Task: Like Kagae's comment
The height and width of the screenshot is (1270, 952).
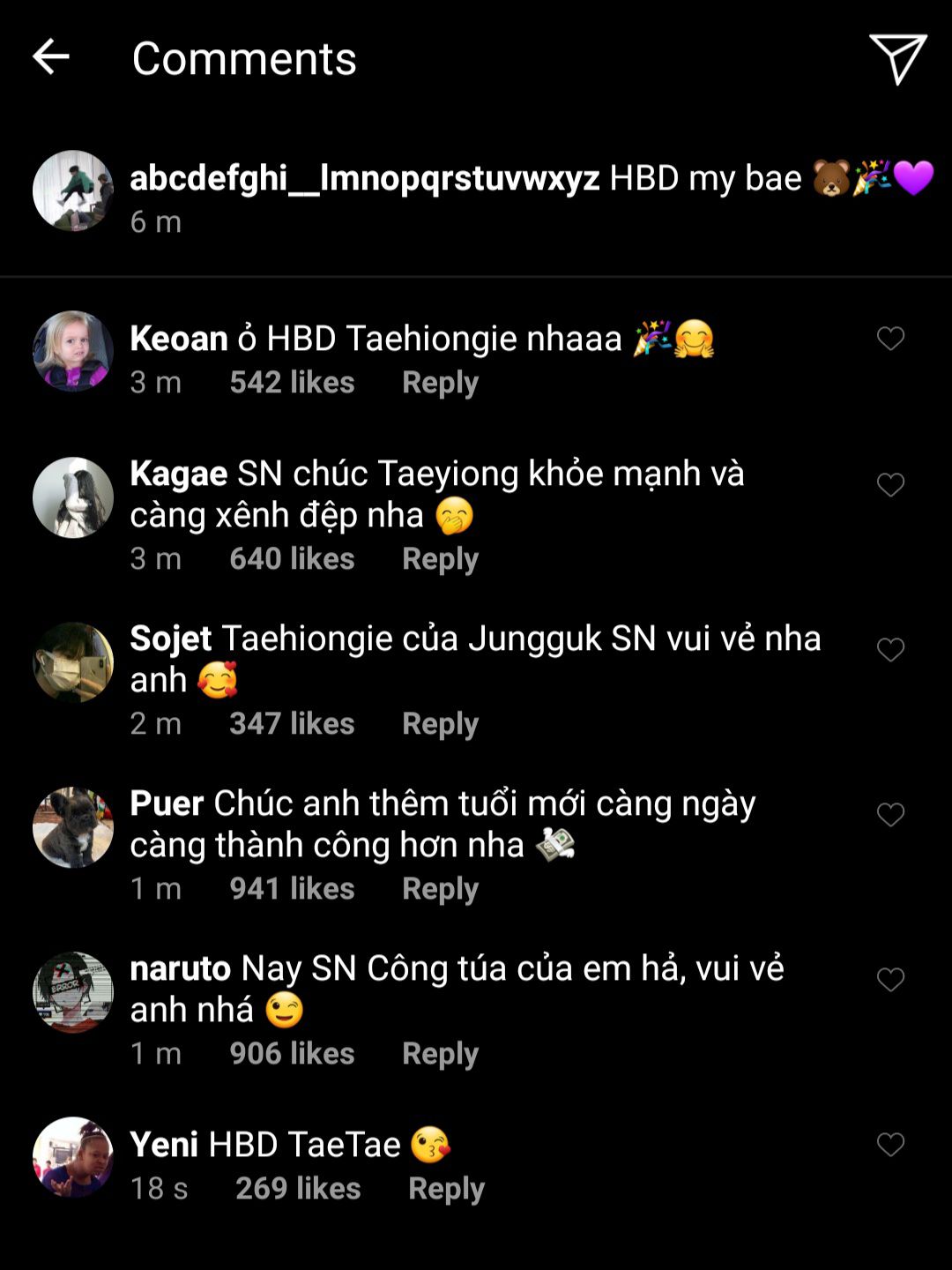Action: 890,485
